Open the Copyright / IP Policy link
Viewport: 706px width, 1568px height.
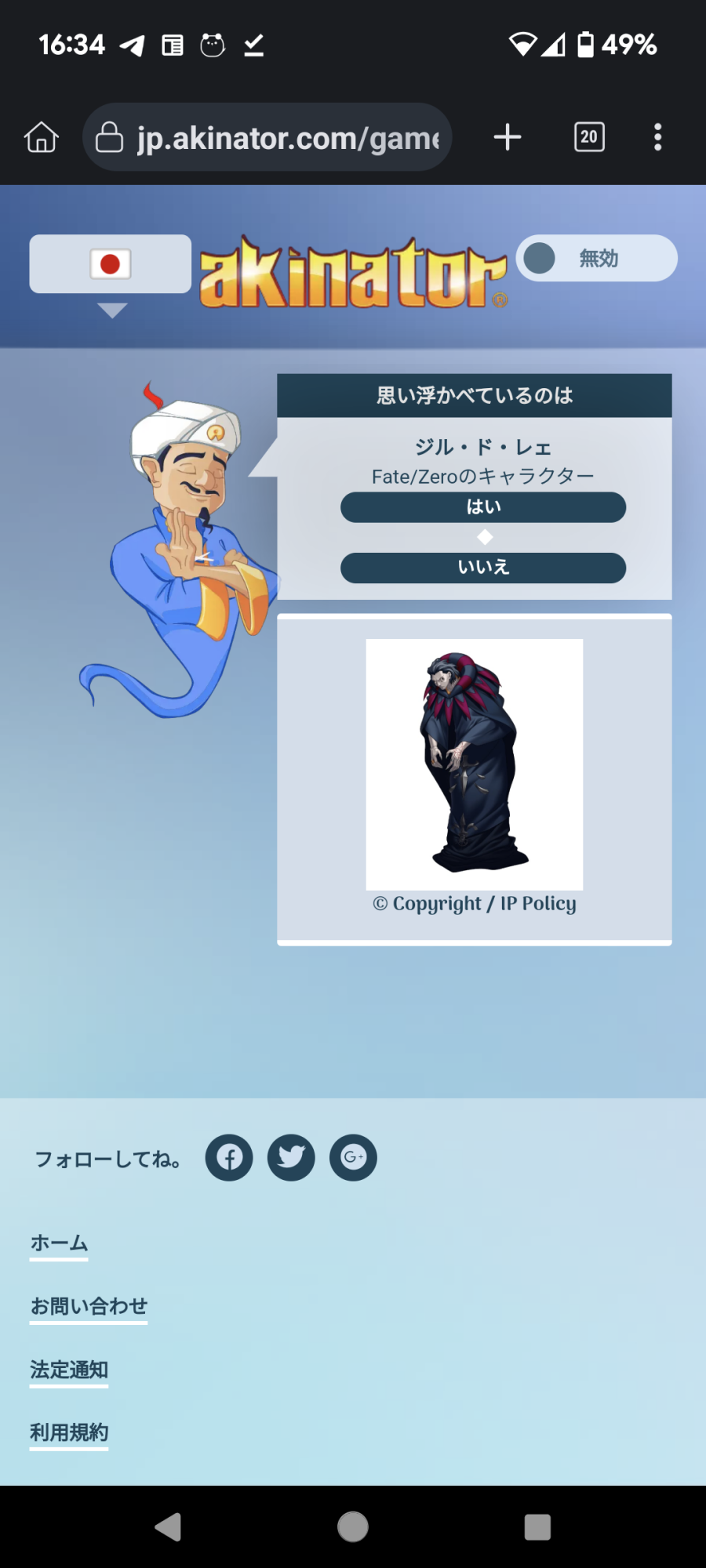coord(475,904)
